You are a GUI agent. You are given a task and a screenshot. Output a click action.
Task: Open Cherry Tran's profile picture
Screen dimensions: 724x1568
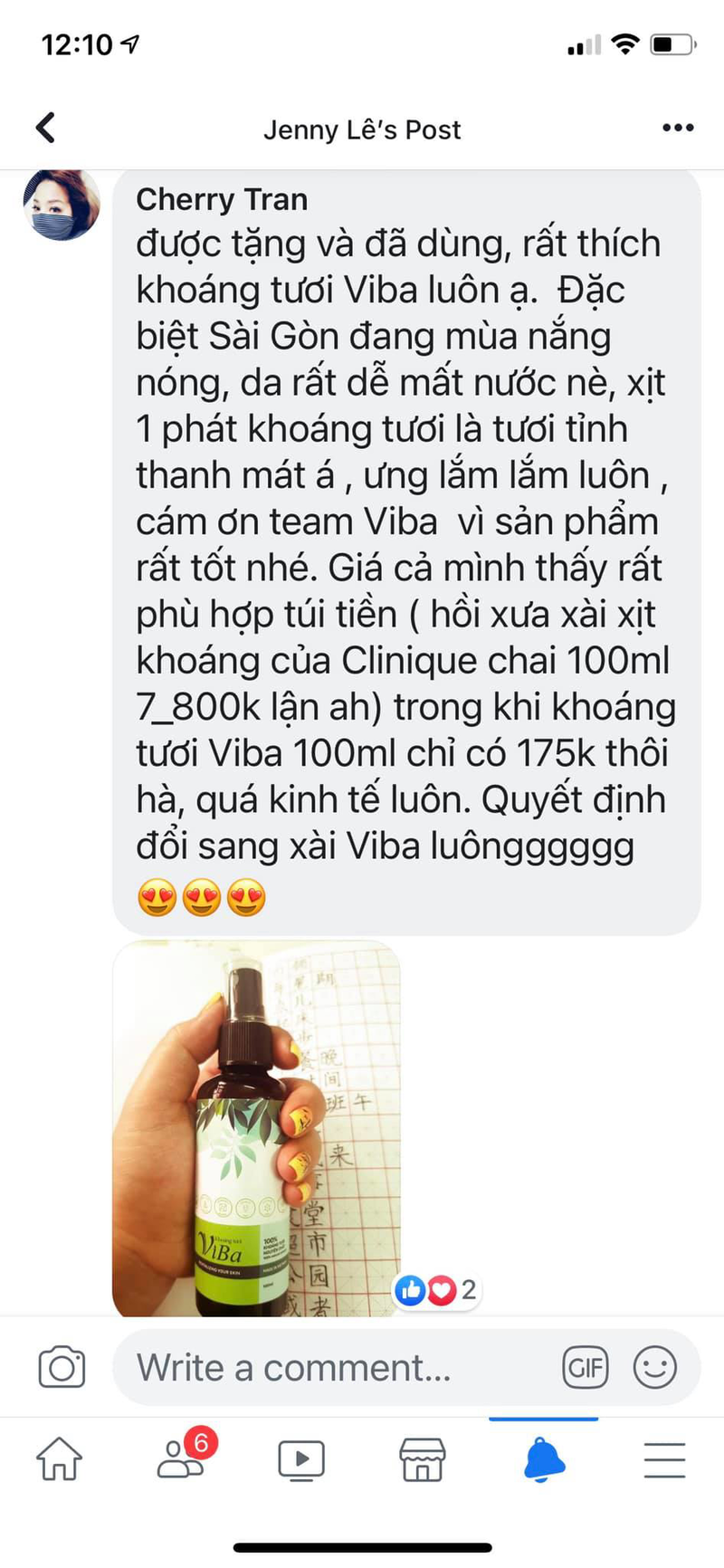[x=62, y=203]
